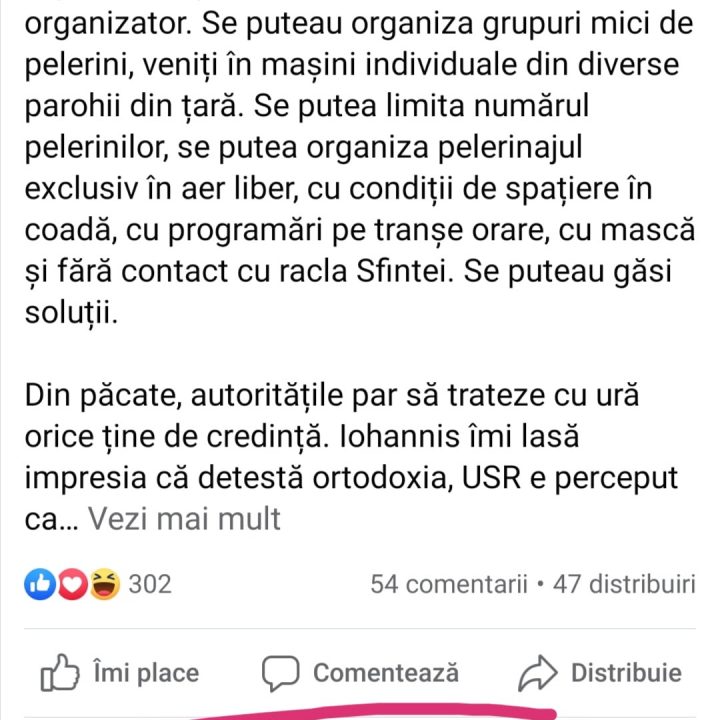Share the post via Distribuie
The width and height of the screenshot is (720, 720).
[x=601, y=673]
